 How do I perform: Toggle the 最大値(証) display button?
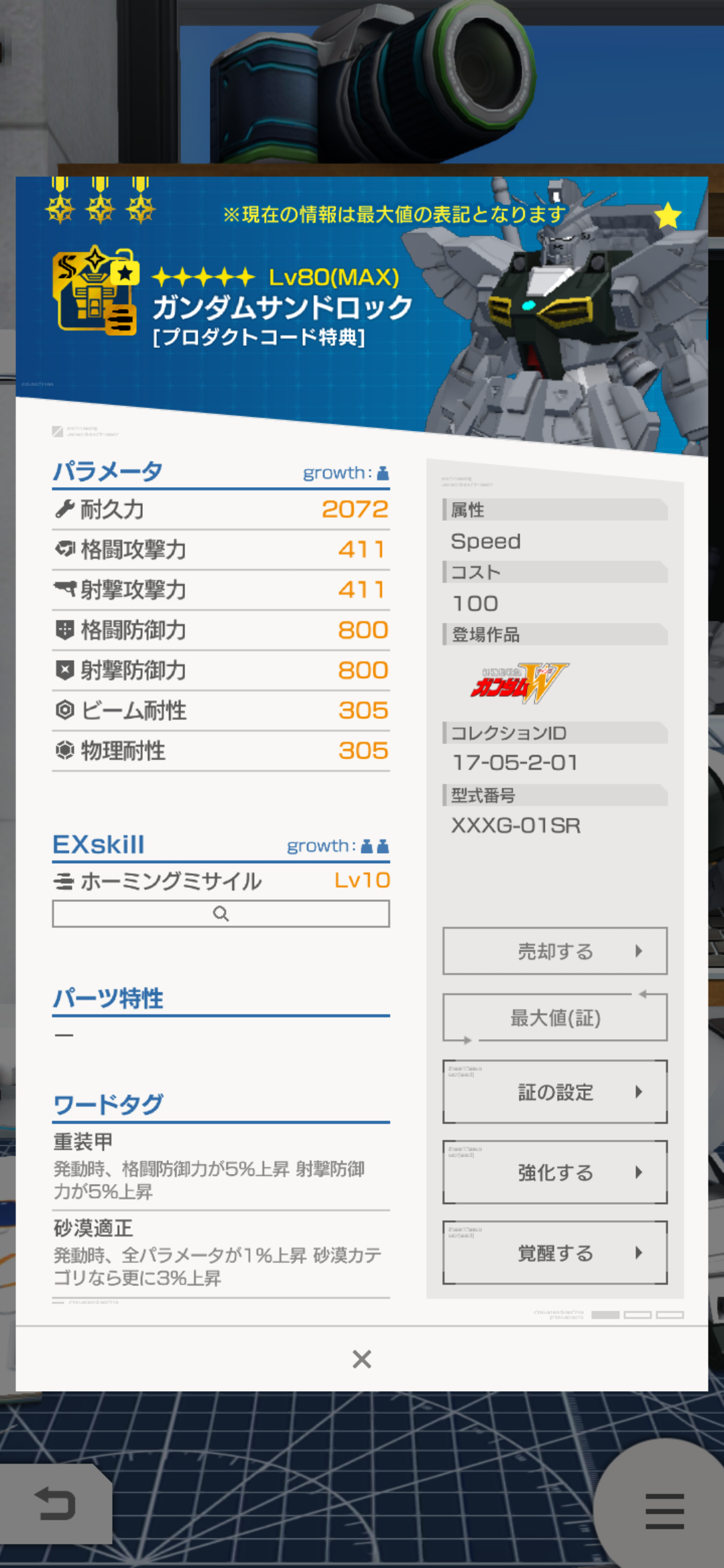[555, 1018]
